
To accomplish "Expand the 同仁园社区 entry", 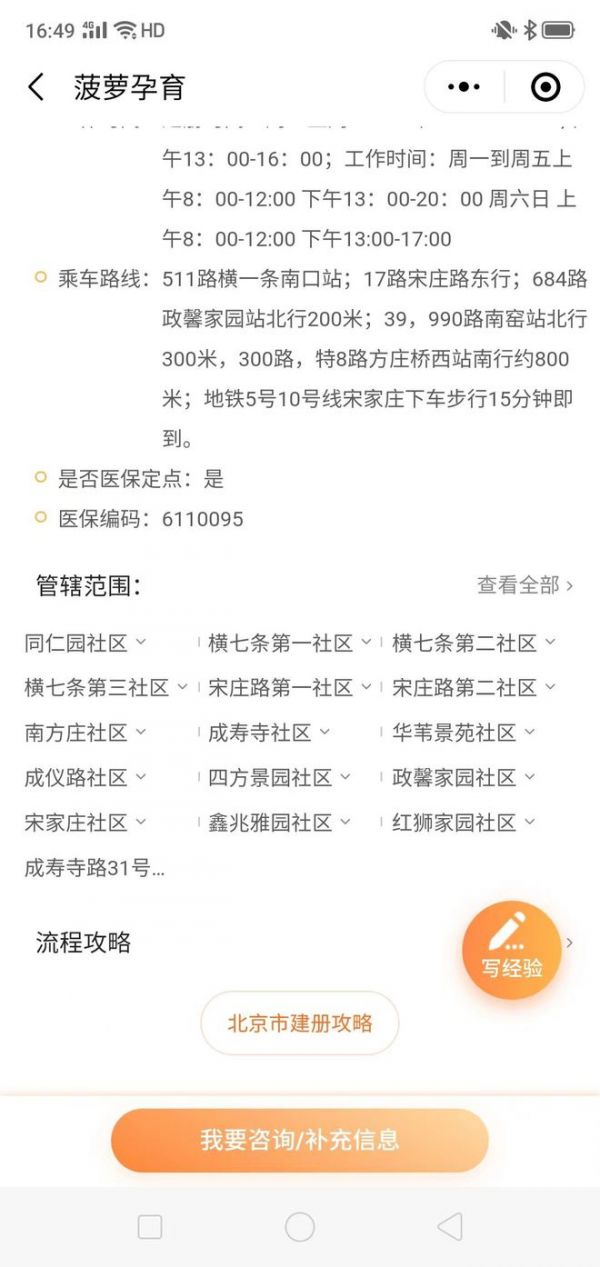I will [86, 643].
